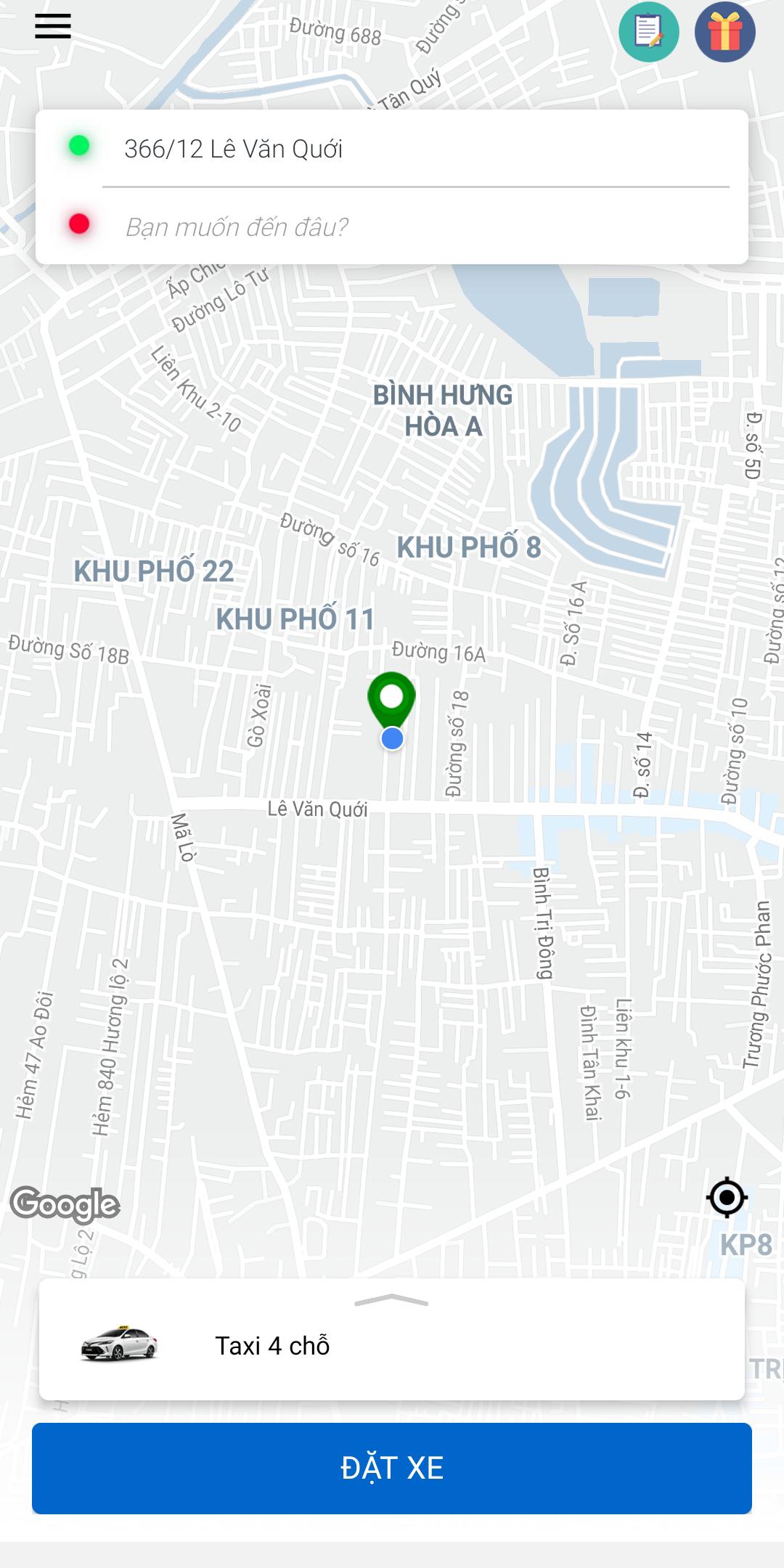Edit pickup address 366/12 Lê Văn Quới
The image size is (784, 1568).
point(414,149)
